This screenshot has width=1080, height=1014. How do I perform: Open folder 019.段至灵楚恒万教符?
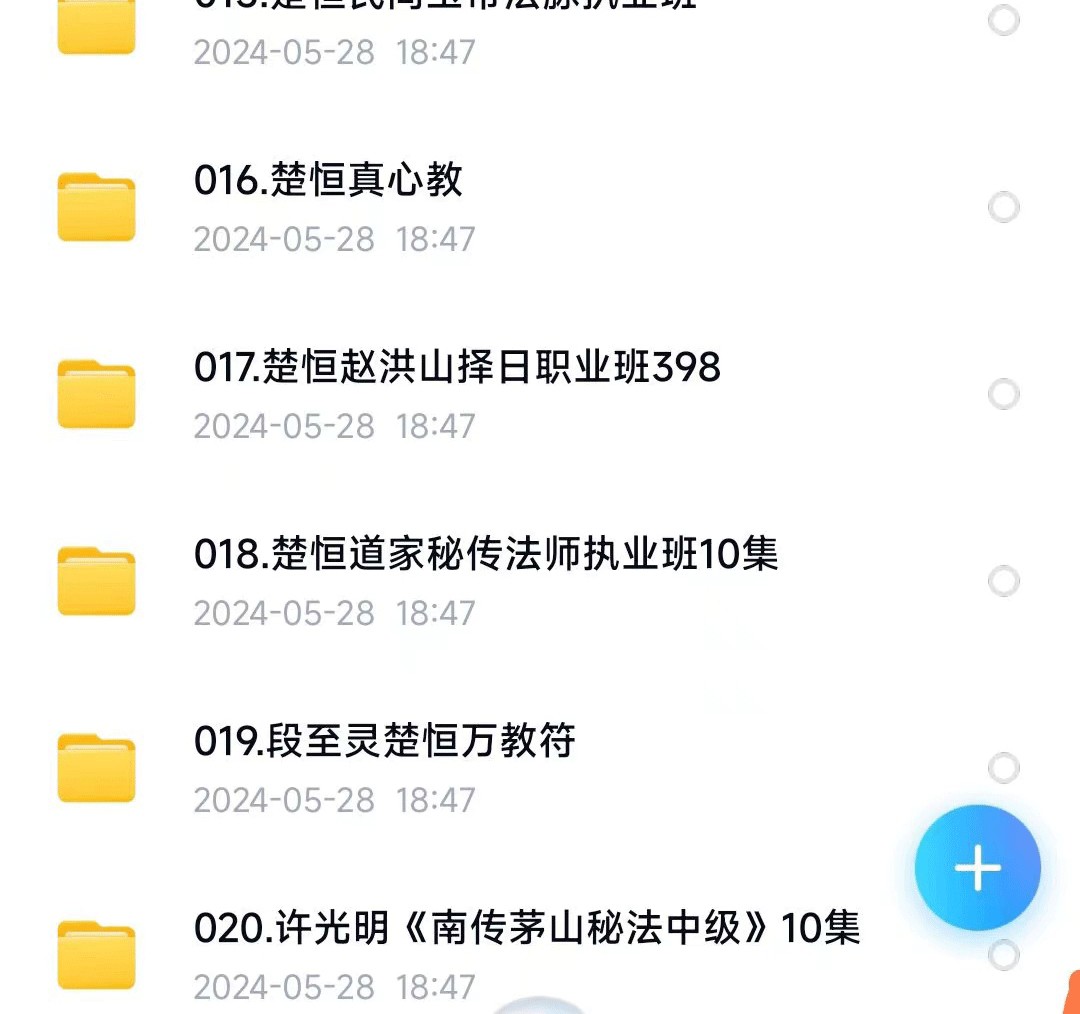pos(385,742)
